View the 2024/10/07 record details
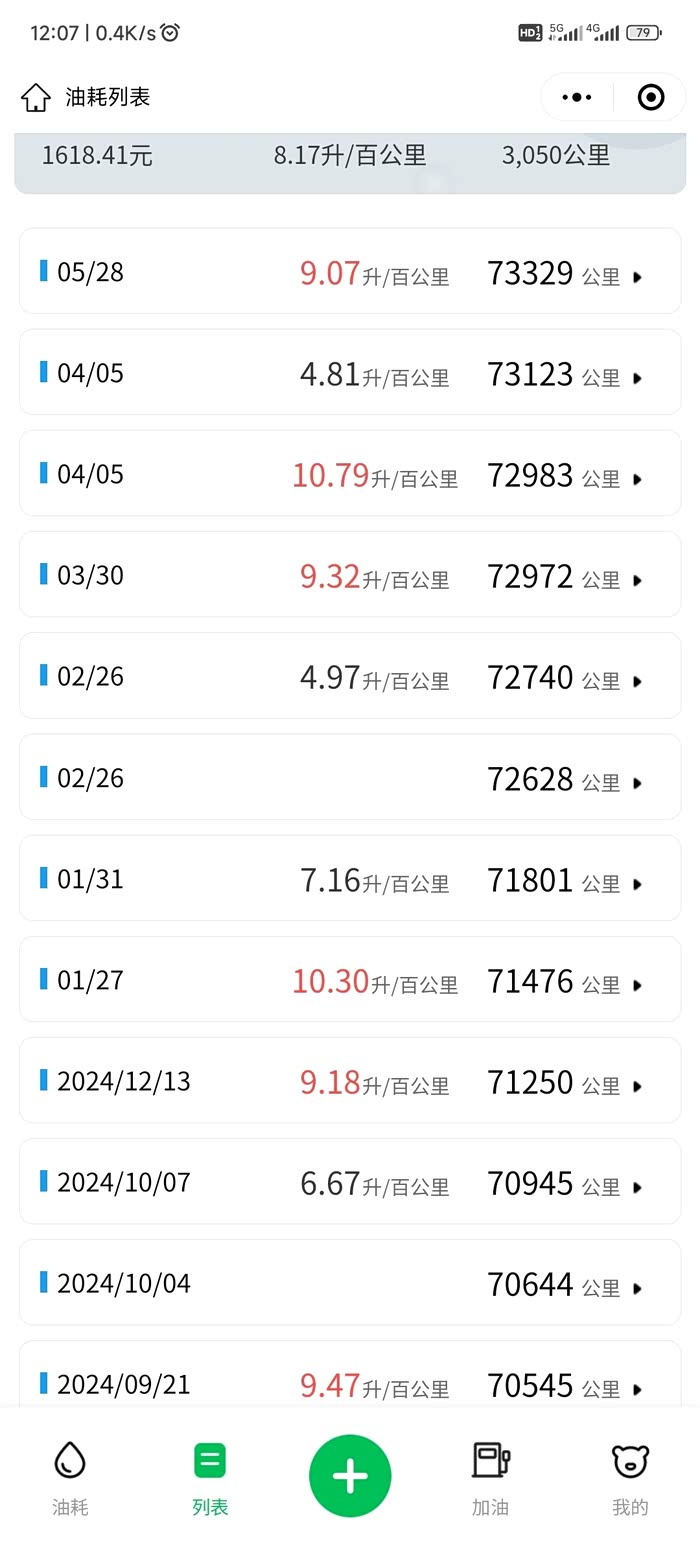Viewport: 700px width, 1555px height. click(350, 1182)
